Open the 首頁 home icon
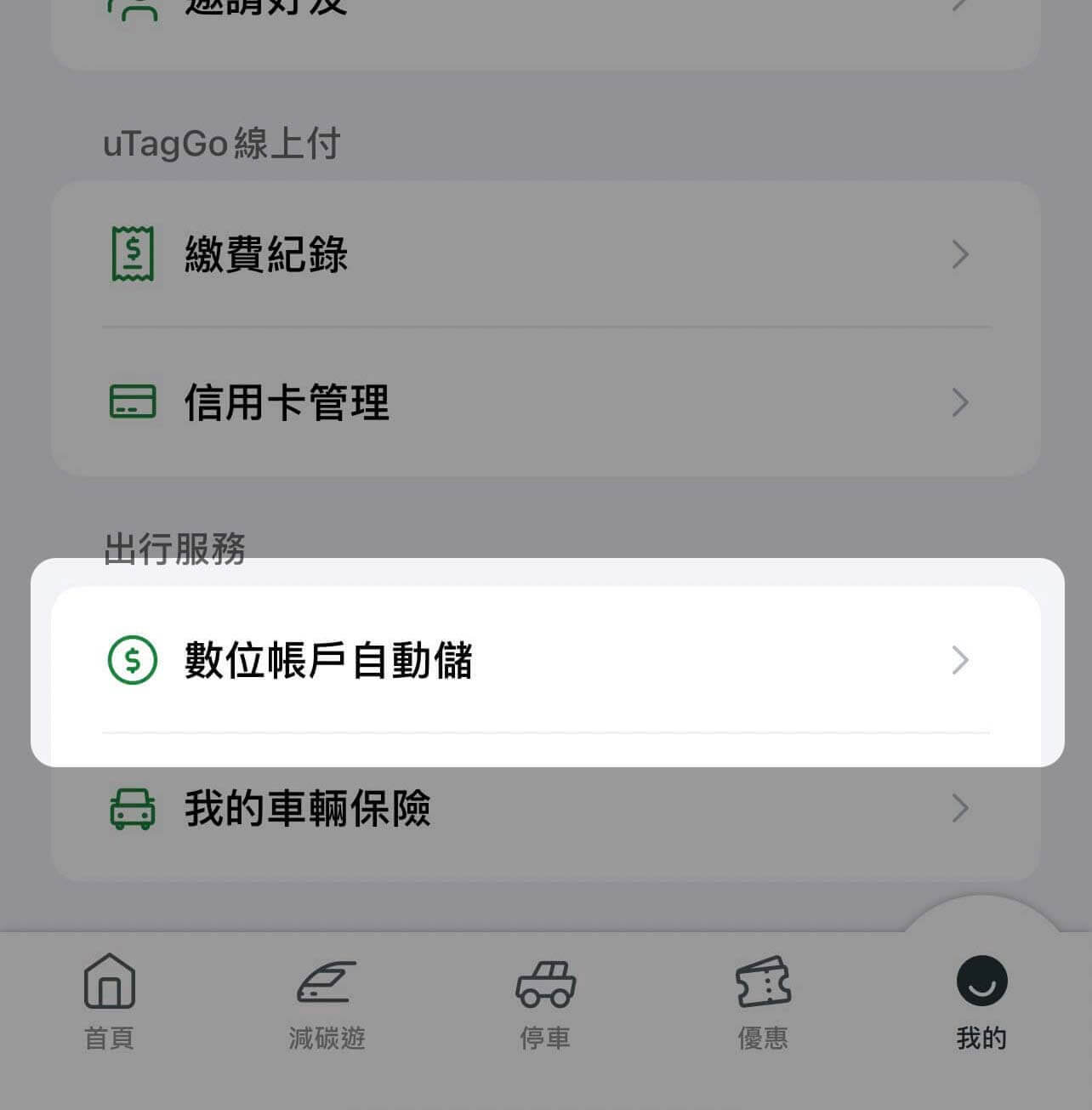 pyautogui.click(x=109, y=982)
